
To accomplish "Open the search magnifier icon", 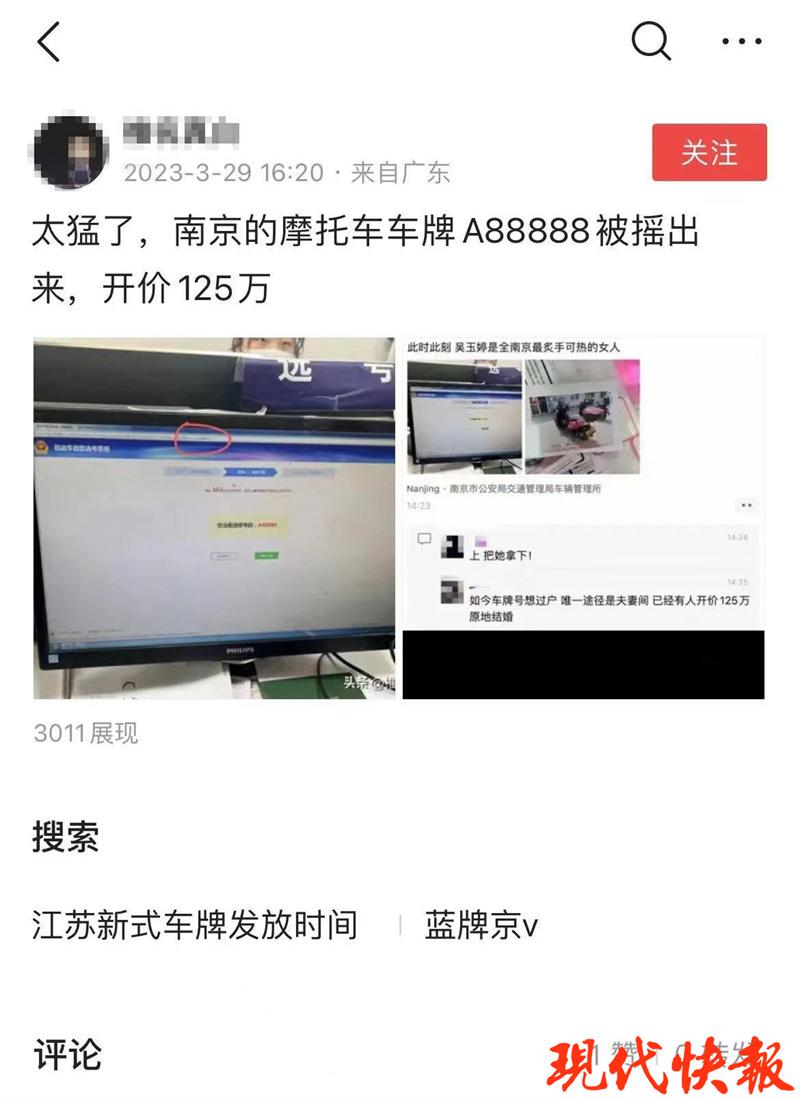I will point(650,41).
